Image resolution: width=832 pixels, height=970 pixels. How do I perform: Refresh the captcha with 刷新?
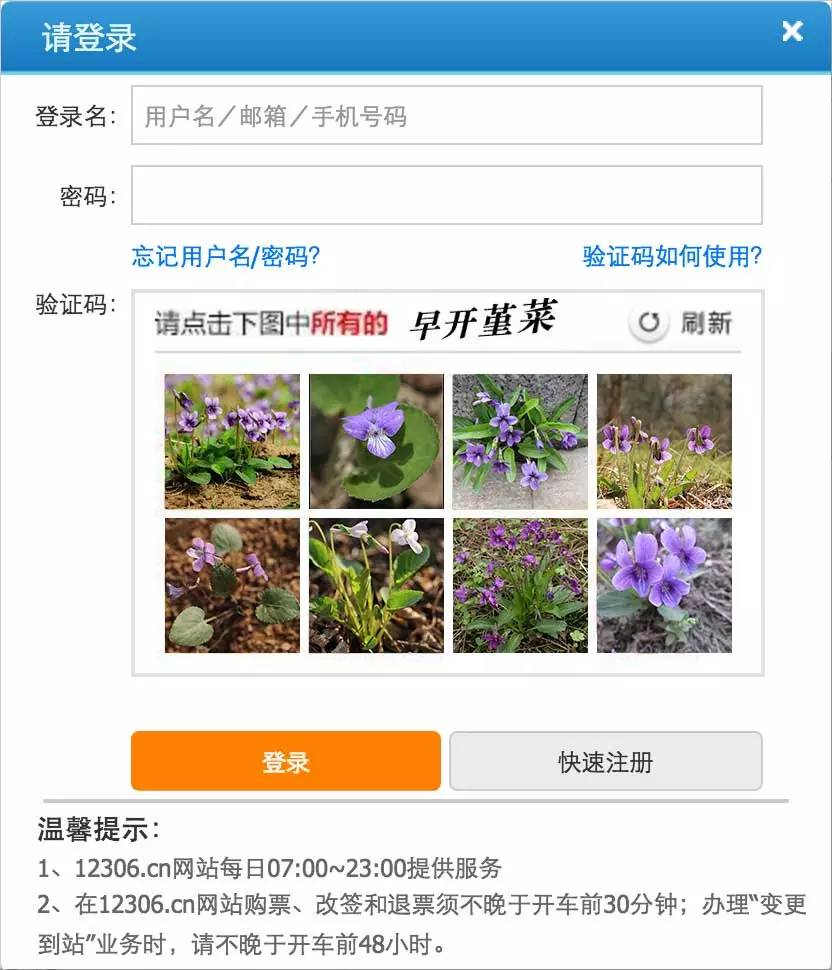click(x=682, y=323)
